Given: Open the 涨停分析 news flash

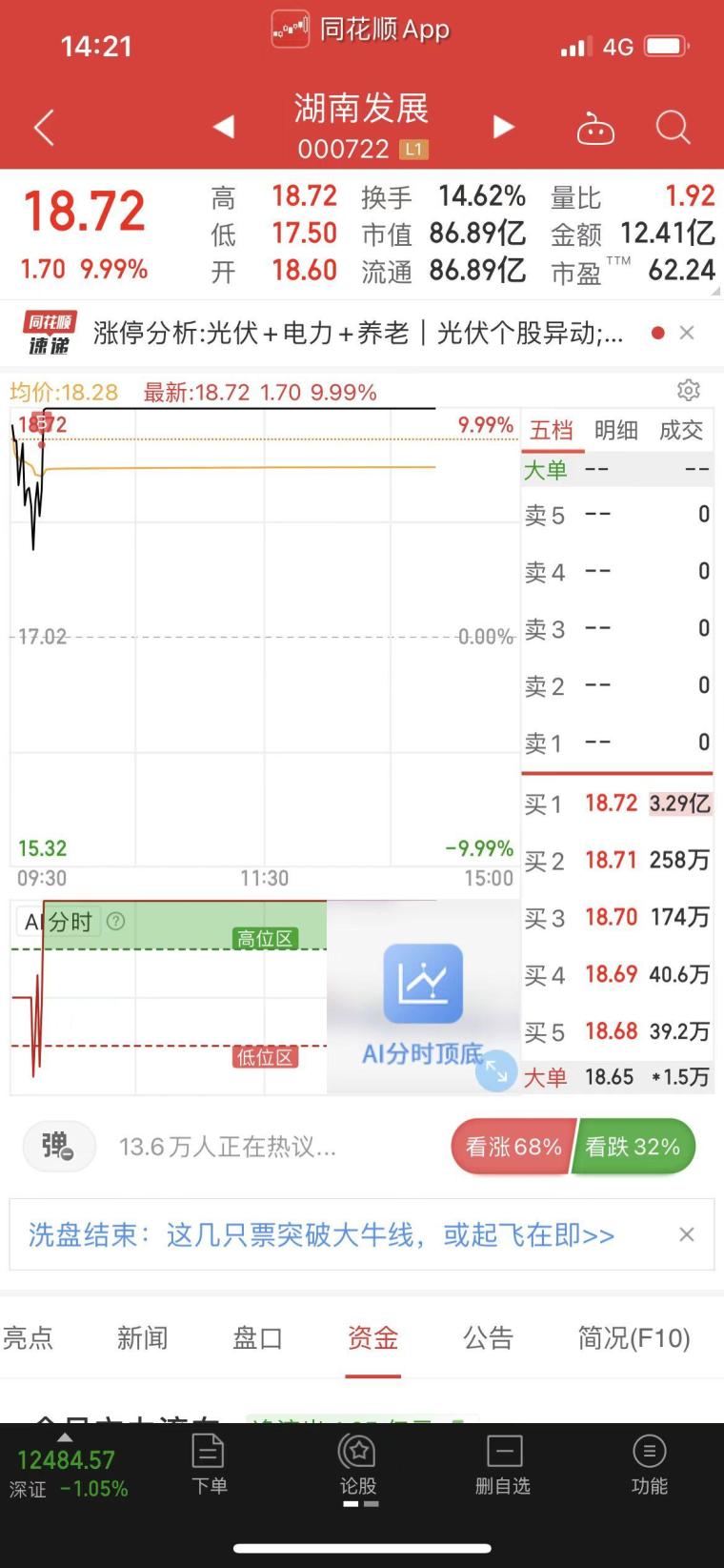Looking at the screenshot, I should 357,333.
